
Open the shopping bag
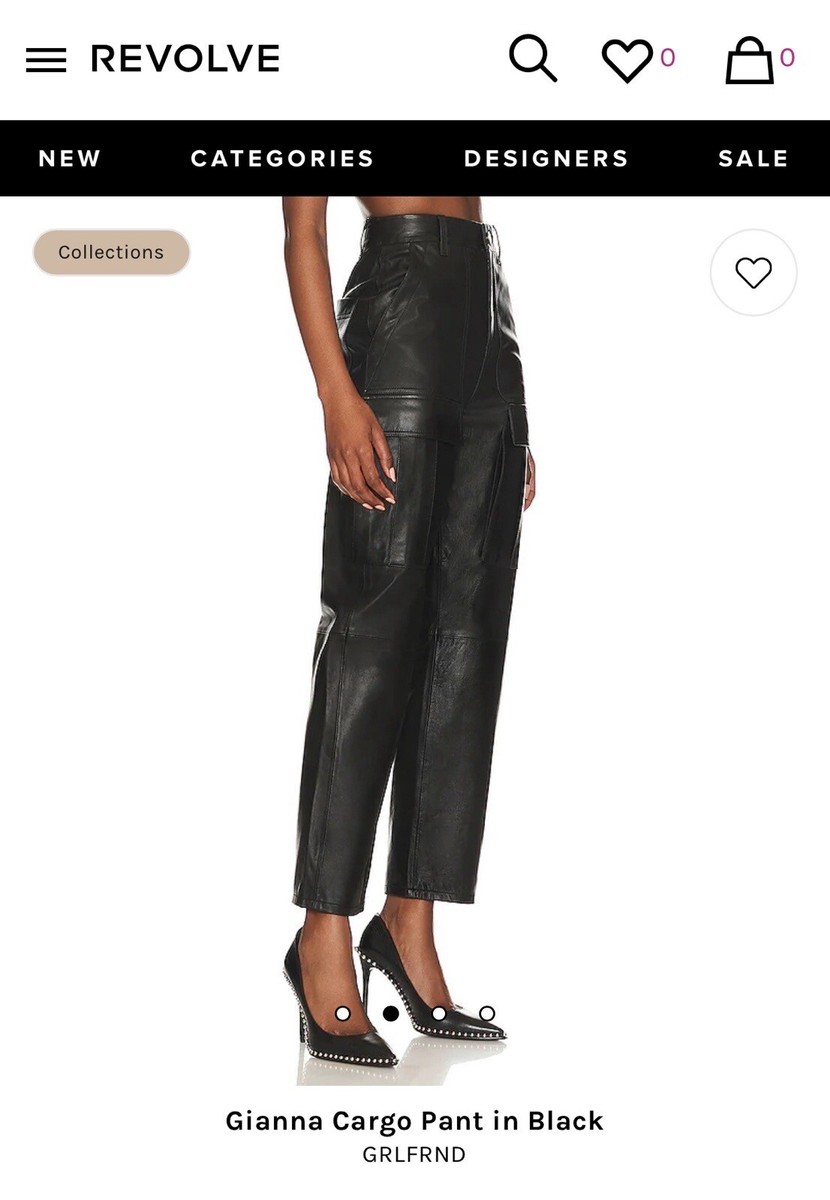[x=752, y=60]
